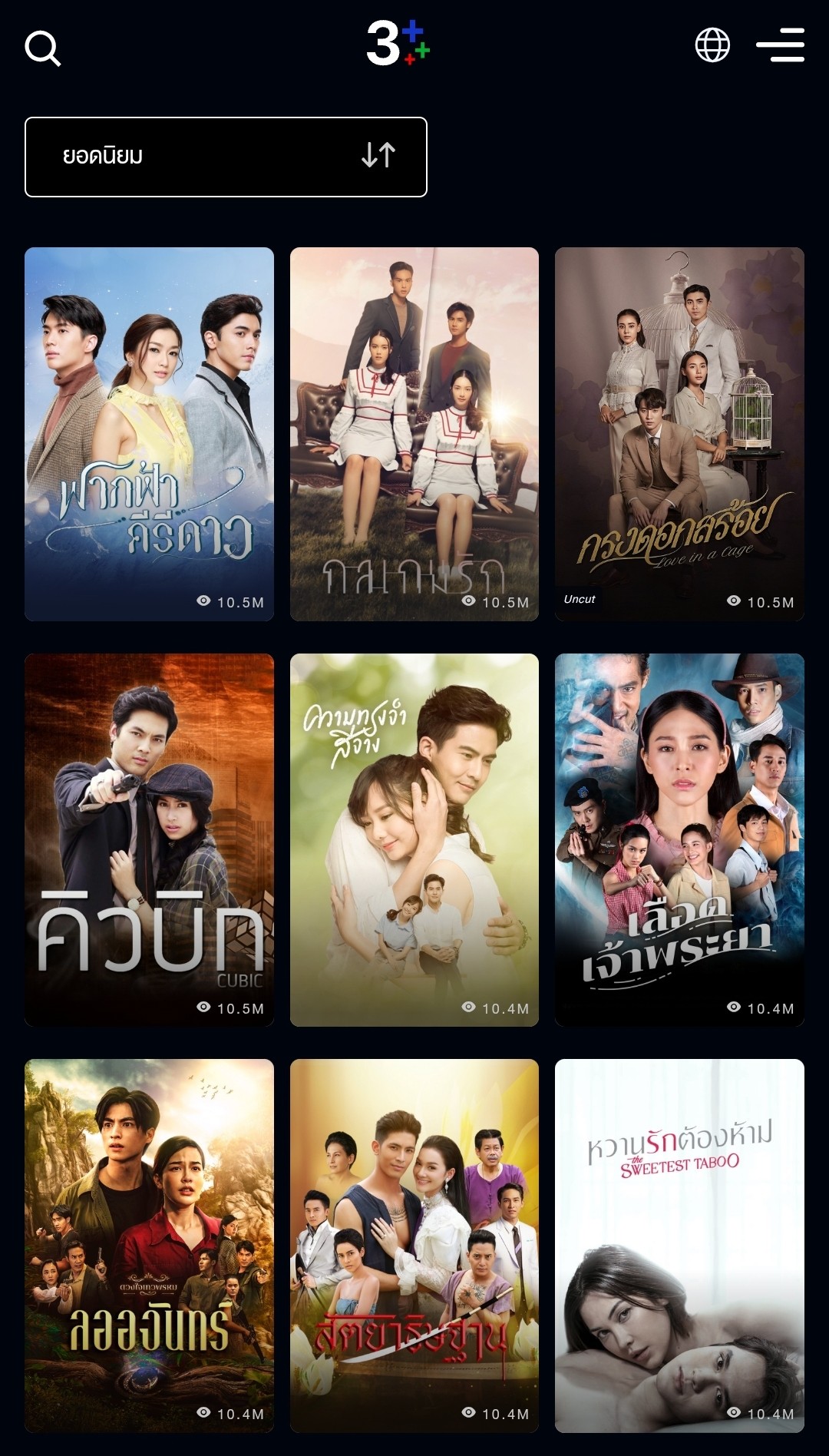Open the ลออจันทร์ drama poster

point(149,1246)
